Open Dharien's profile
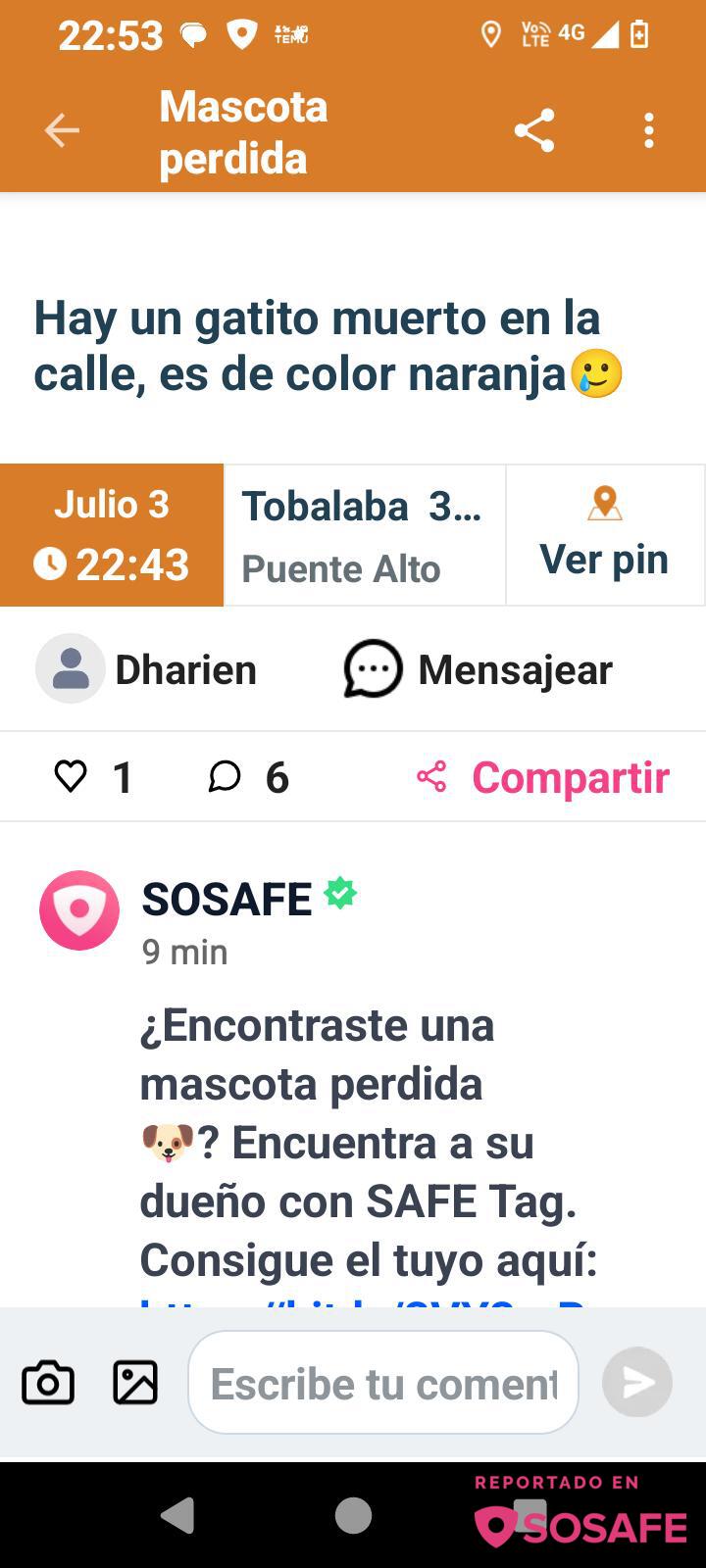The image size is (706, 1568). (x=147, y=669)
